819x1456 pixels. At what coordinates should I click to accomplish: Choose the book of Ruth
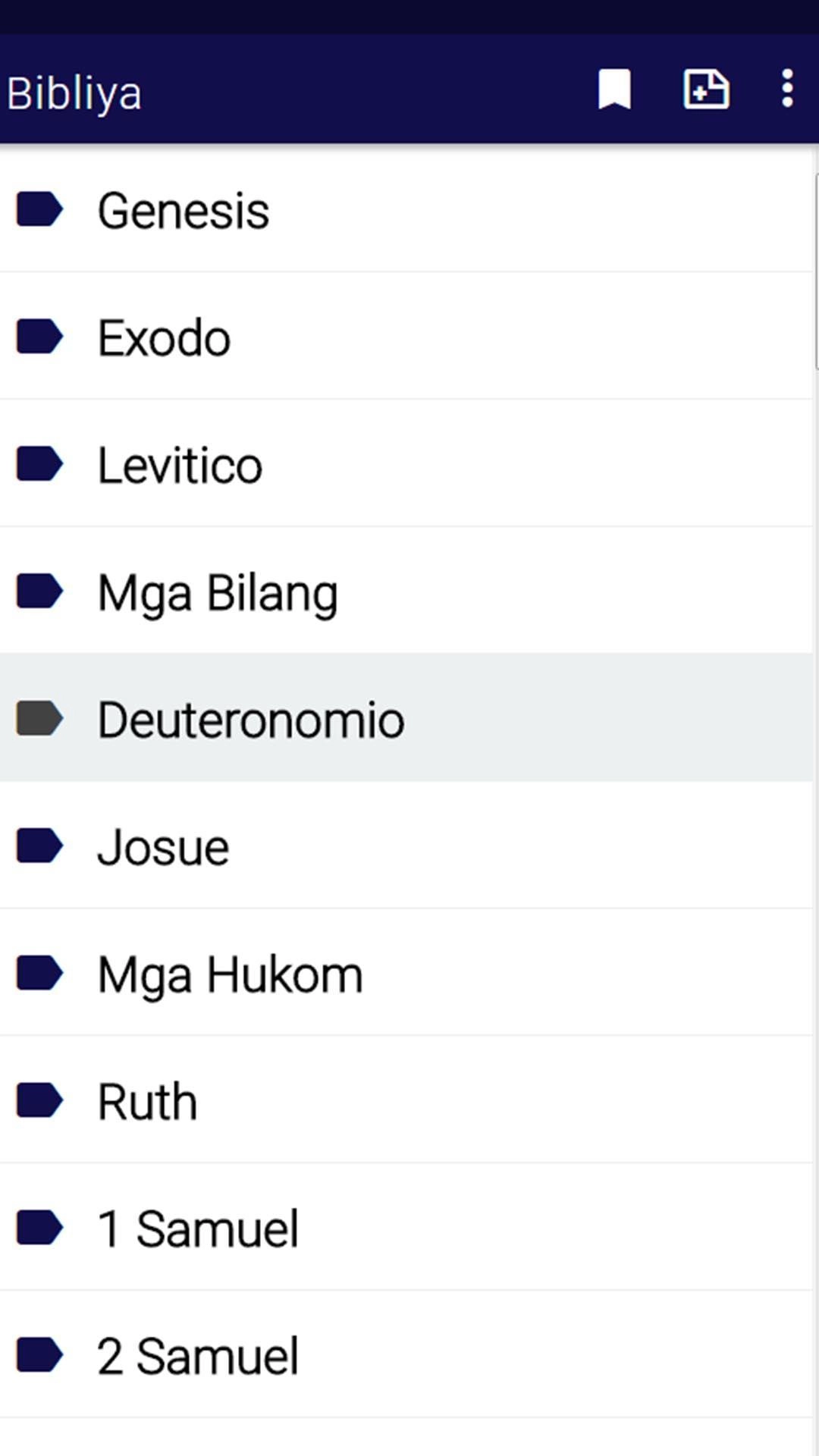tap(406, 1100)
